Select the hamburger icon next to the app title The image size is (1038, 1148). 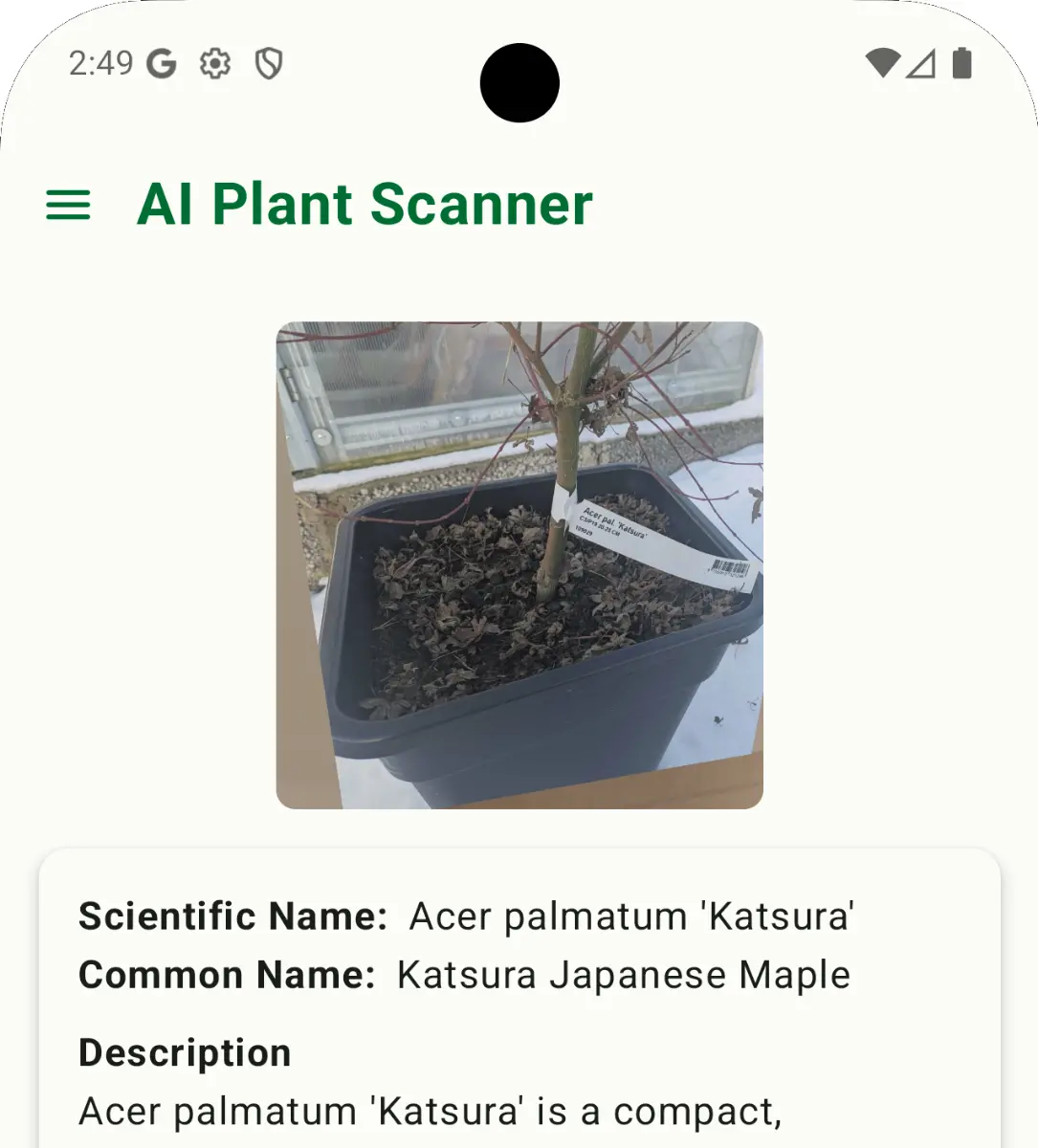coord(69,204)
